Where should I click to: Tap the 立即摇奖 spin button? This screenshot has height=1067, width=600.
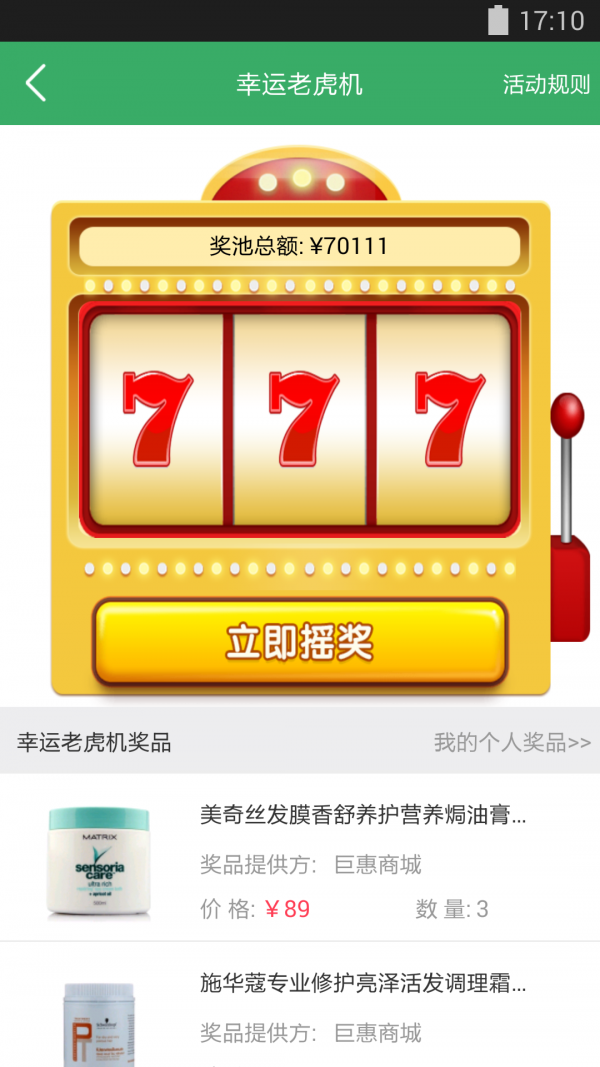tap(300, 642)
